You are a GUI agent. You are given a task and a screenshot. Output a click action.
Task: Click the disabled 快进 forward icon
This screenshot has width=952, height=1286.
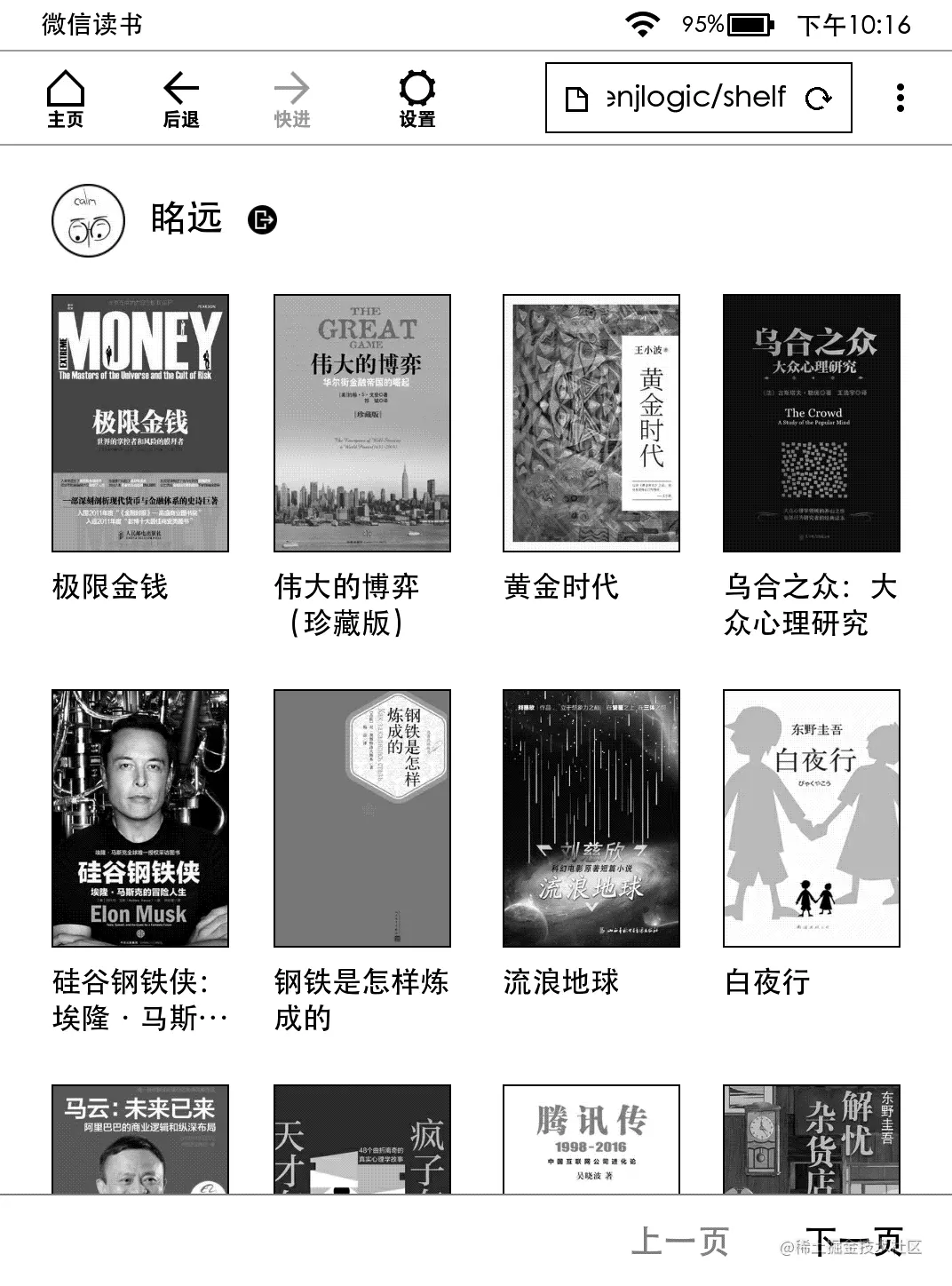[x=293, y=98]
